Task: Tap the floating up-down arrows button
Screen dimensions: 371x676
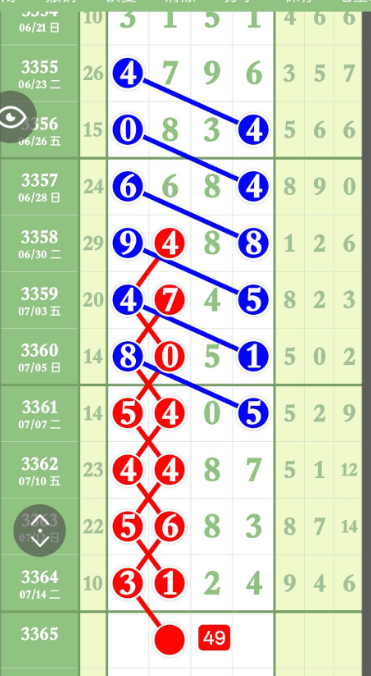Action: tap(40, 530)
